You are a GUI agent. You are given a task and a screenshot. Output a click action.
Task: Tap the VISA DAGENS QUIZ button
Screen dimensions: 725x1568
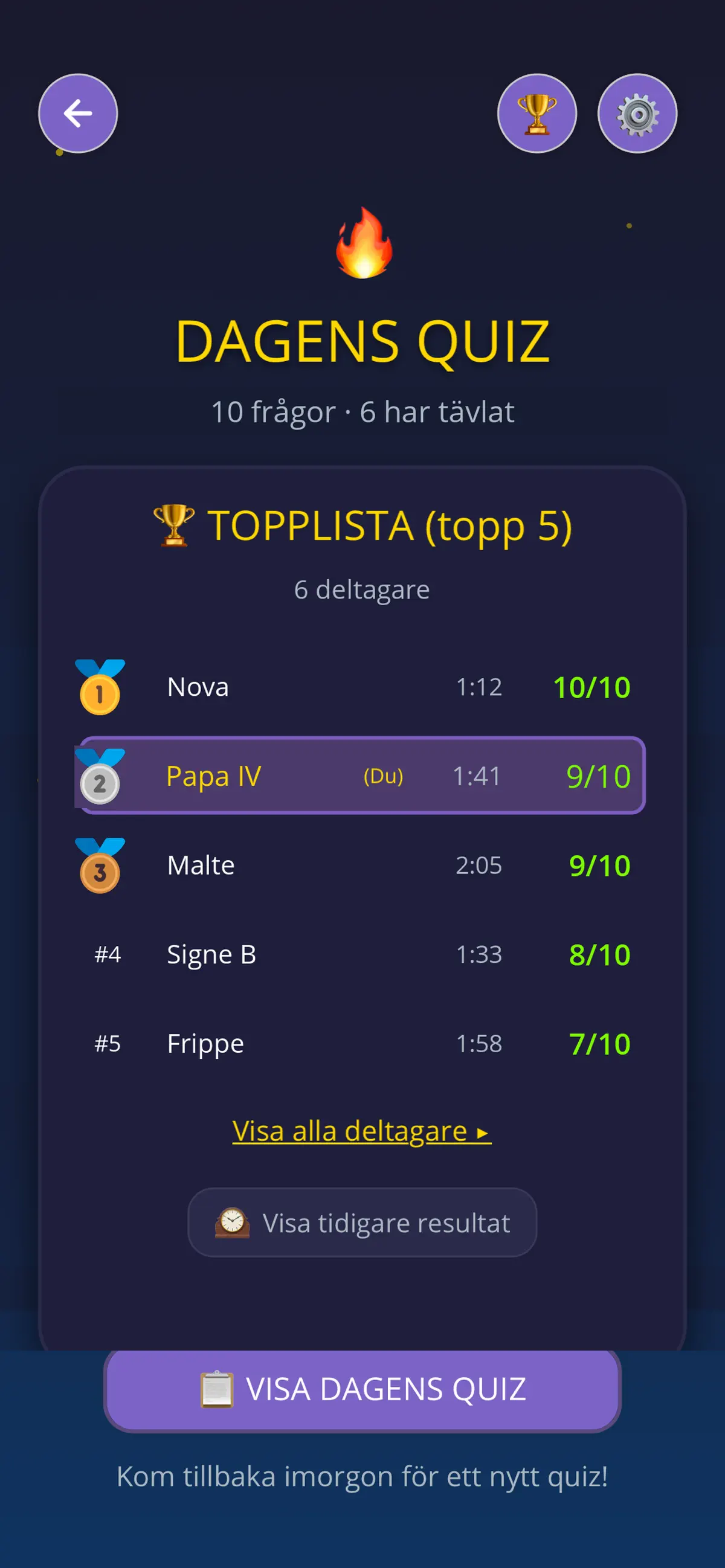tap(362, 1390)
